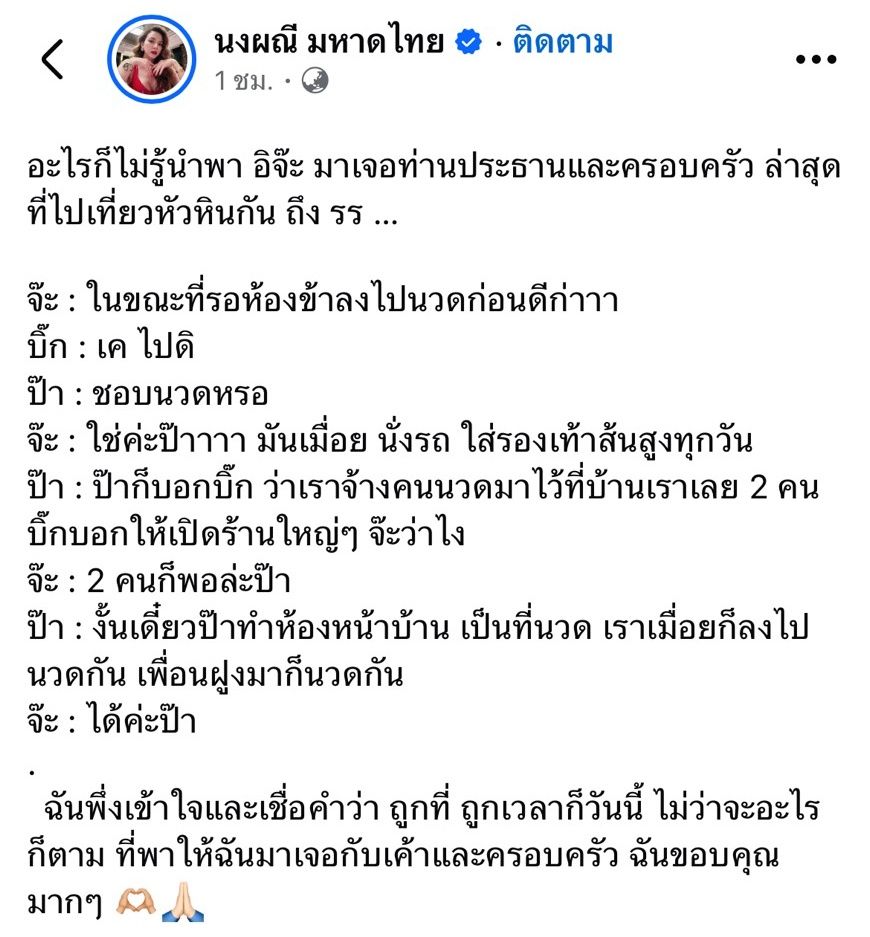Open the post's three-dot options menu
Screen dimensions: 870x937
pyautogui.click(x=815, y=60)
